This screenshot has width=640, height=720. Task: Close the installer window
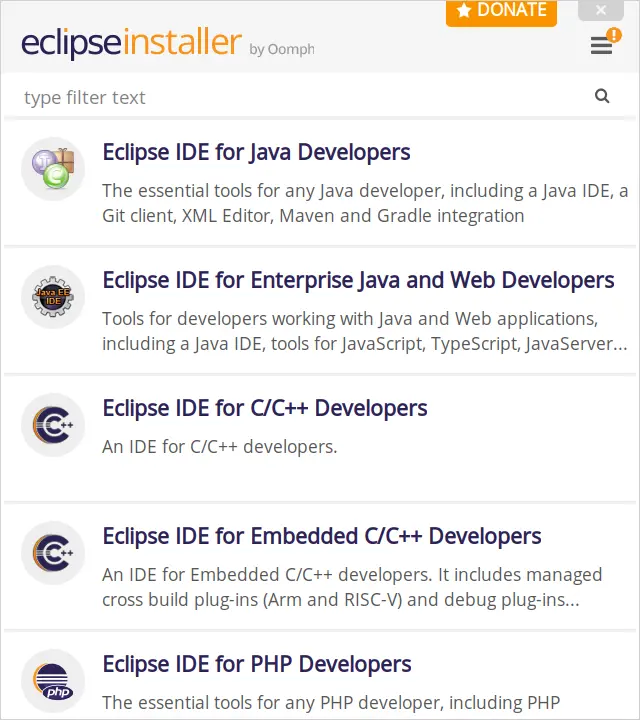coord(600,10)
